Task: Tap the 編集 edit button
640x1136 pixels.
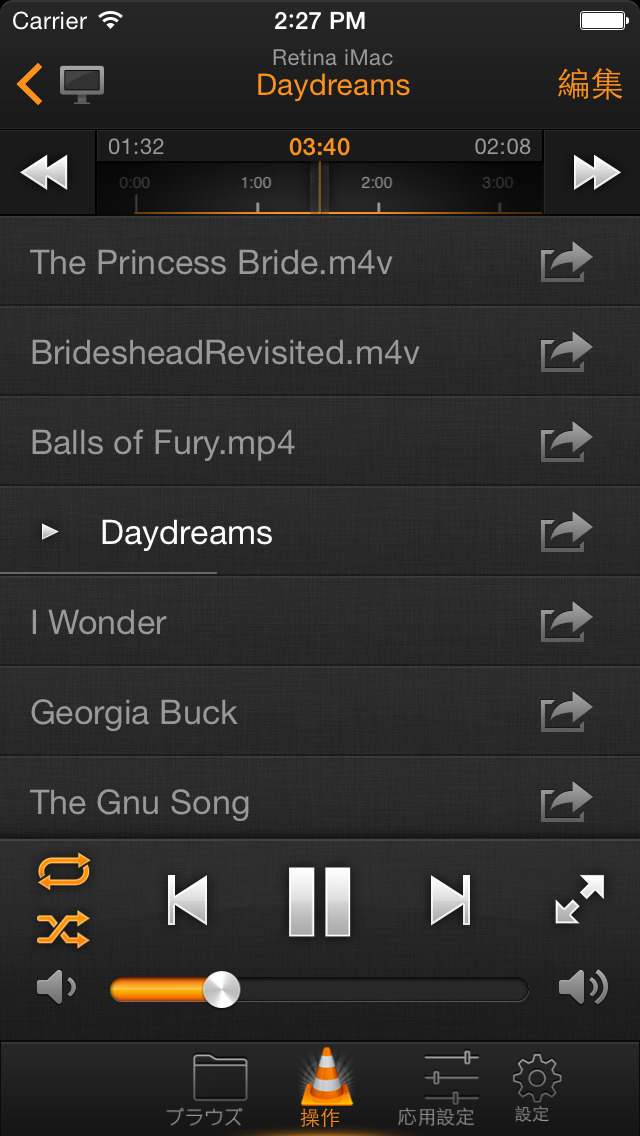Action: 590,84
